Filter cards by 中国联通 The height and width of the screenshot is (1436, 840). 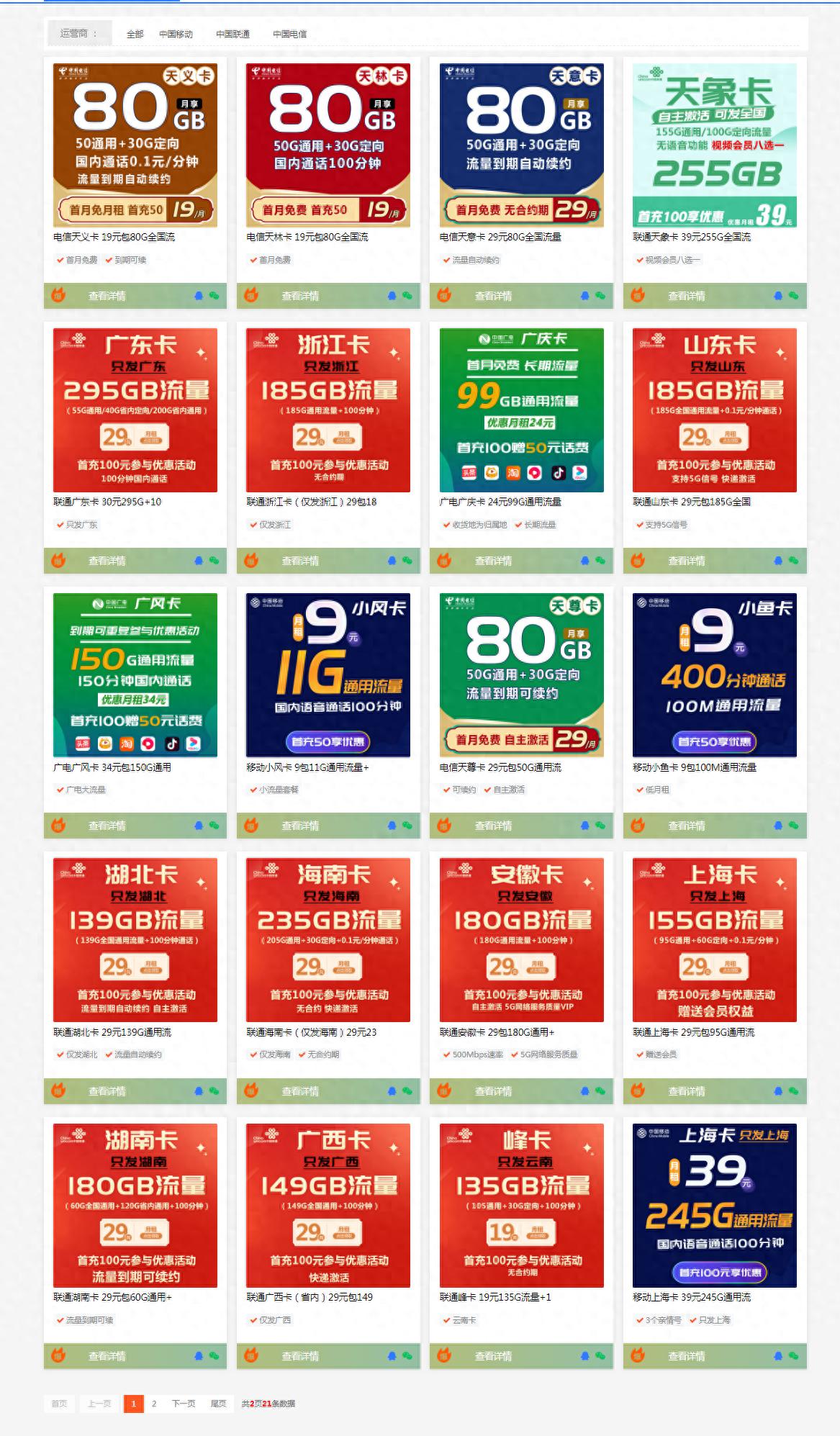coord(232,34)
